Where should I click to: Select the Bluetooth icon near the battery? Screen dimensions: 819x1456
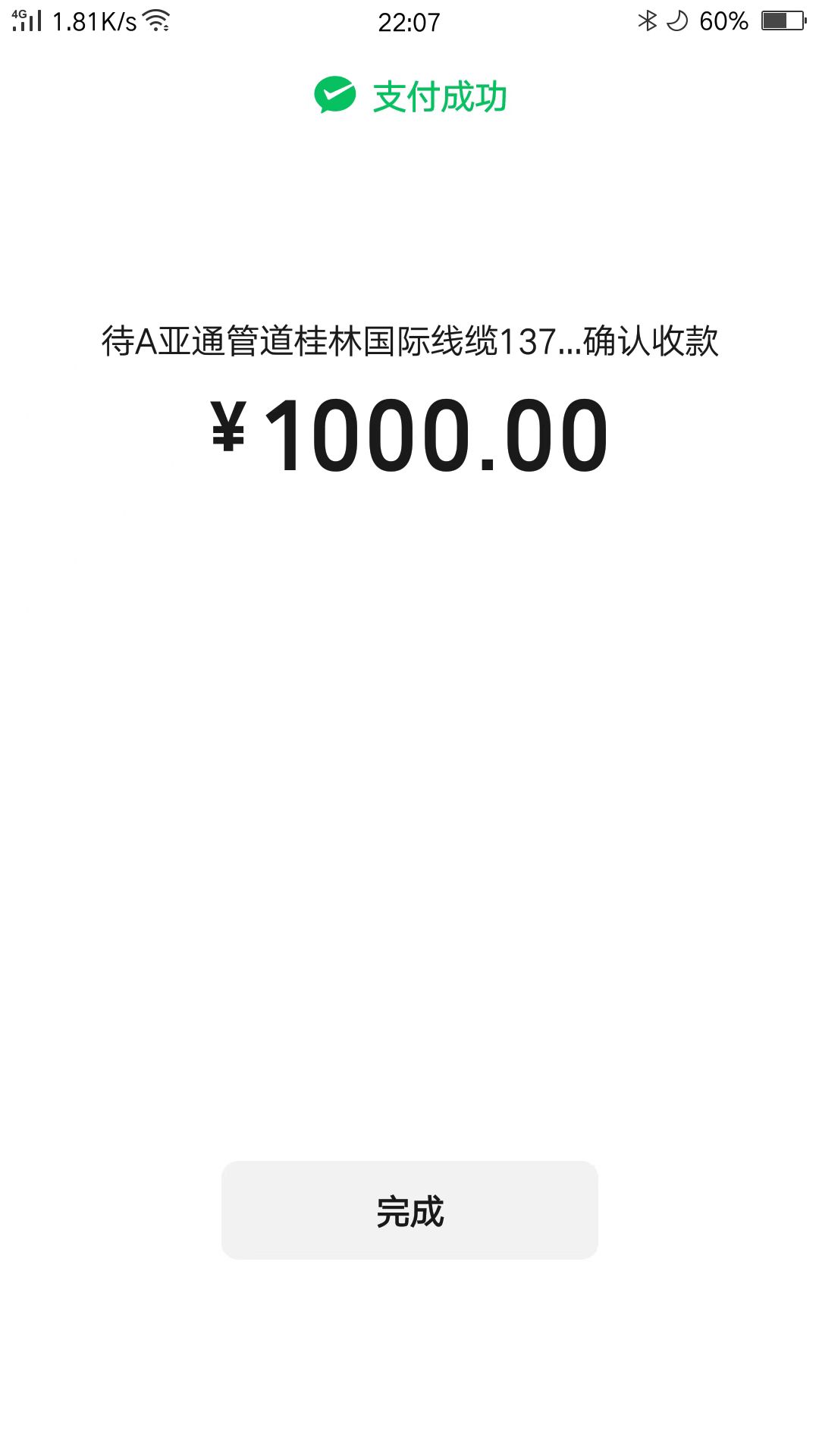point(648,20)
